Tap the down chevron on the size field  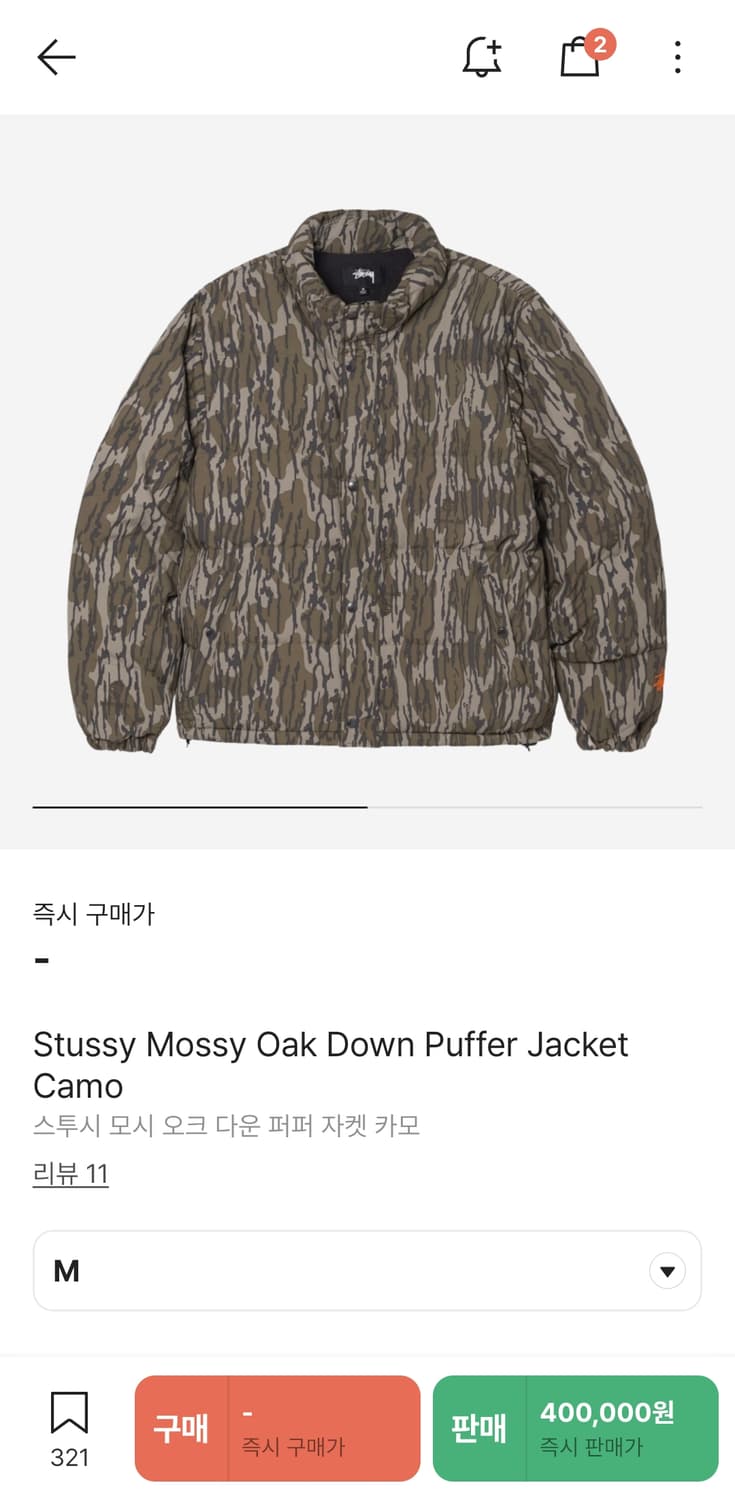click(x=666, y=1270)
